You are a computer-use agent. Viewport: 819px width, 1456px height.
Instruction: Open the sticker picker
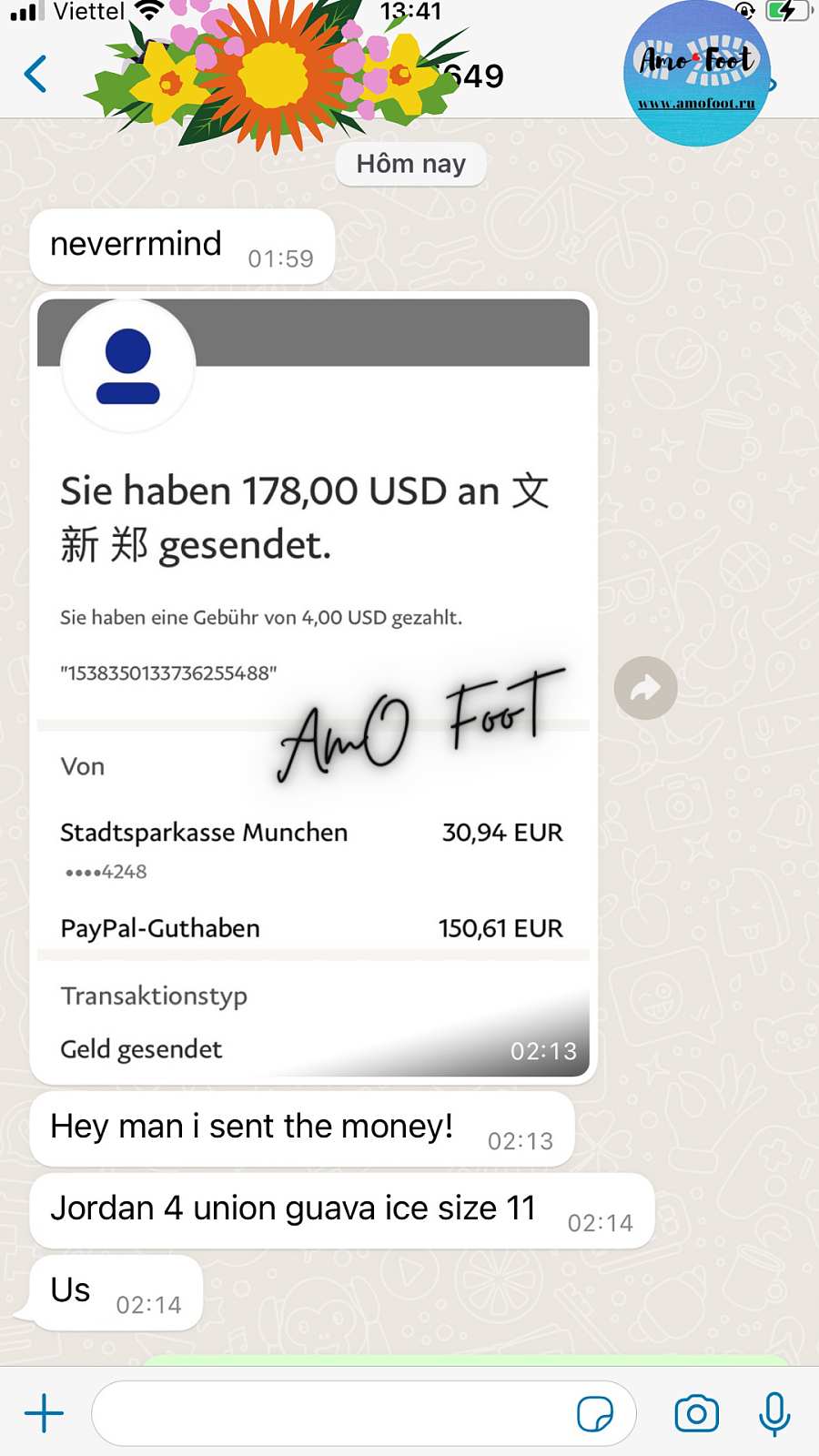595,1413
